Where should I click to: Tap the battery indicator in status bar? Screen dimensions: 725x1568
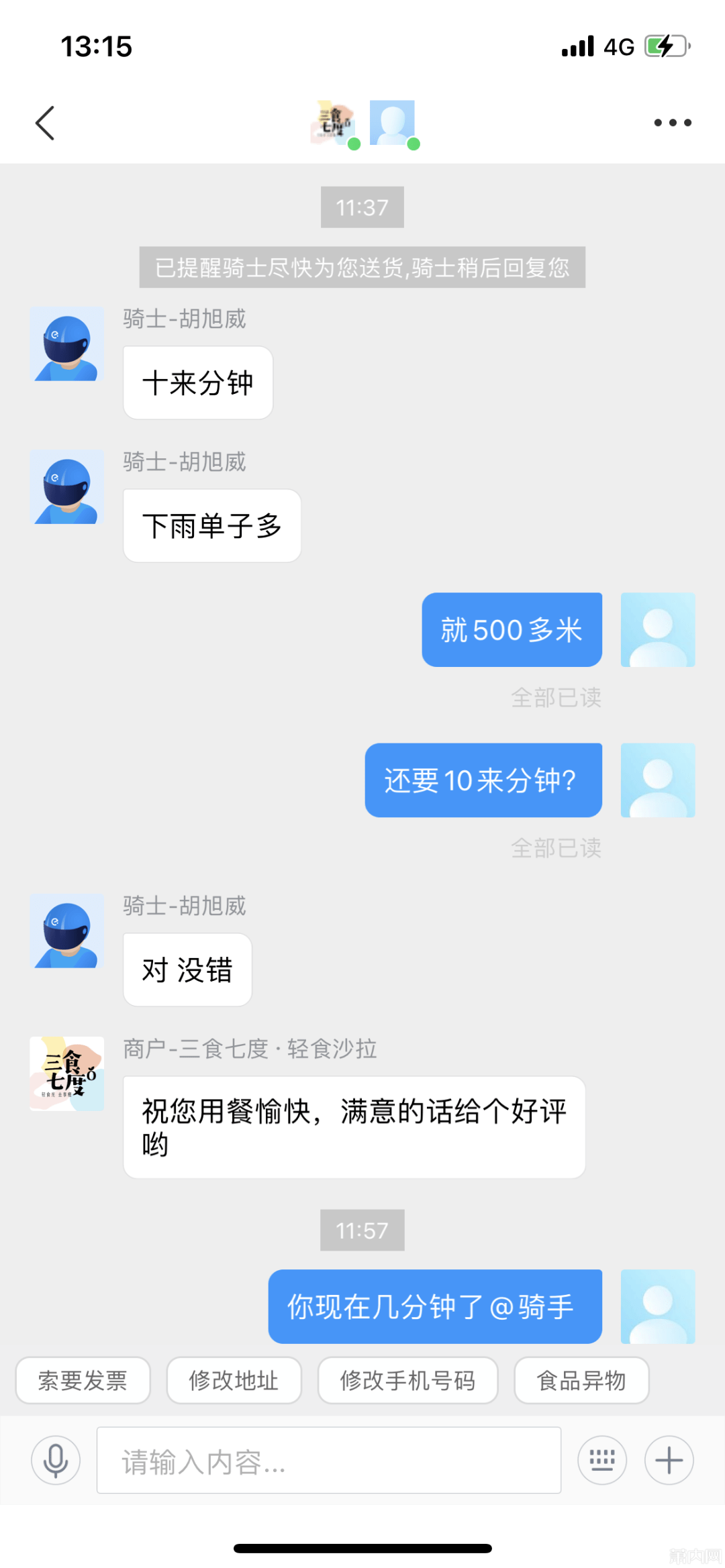(666, 45)
